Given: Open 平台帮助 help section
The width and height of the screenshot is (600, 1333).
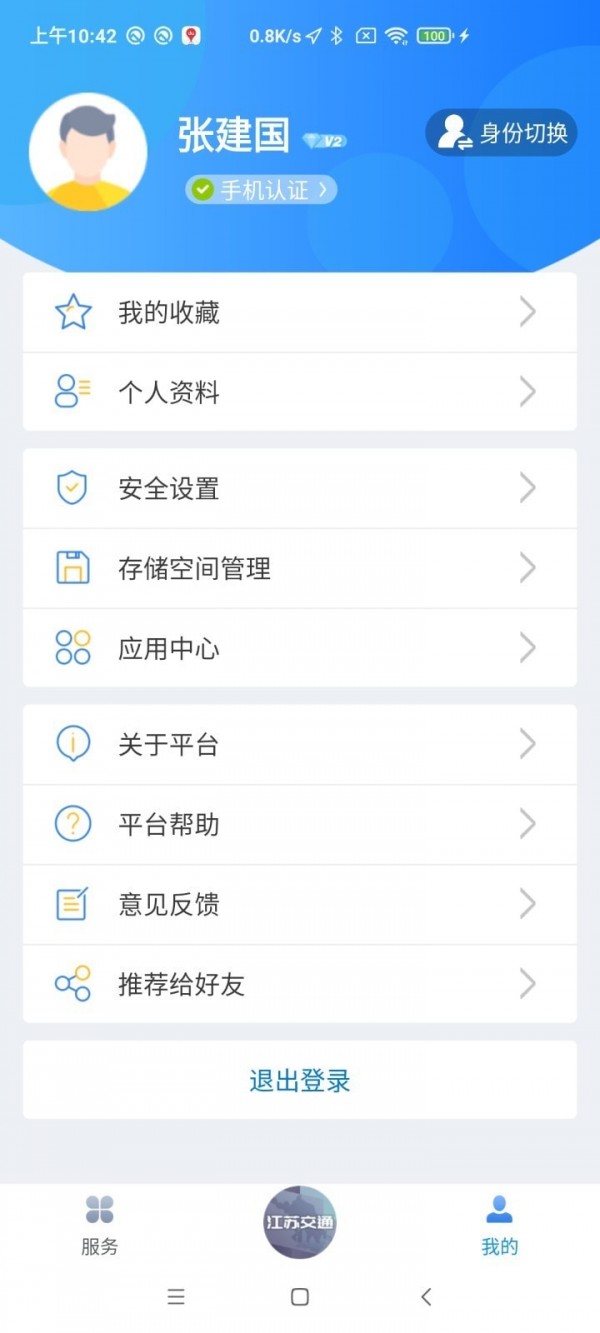Looking at the screenshot, I should [300, 824].
